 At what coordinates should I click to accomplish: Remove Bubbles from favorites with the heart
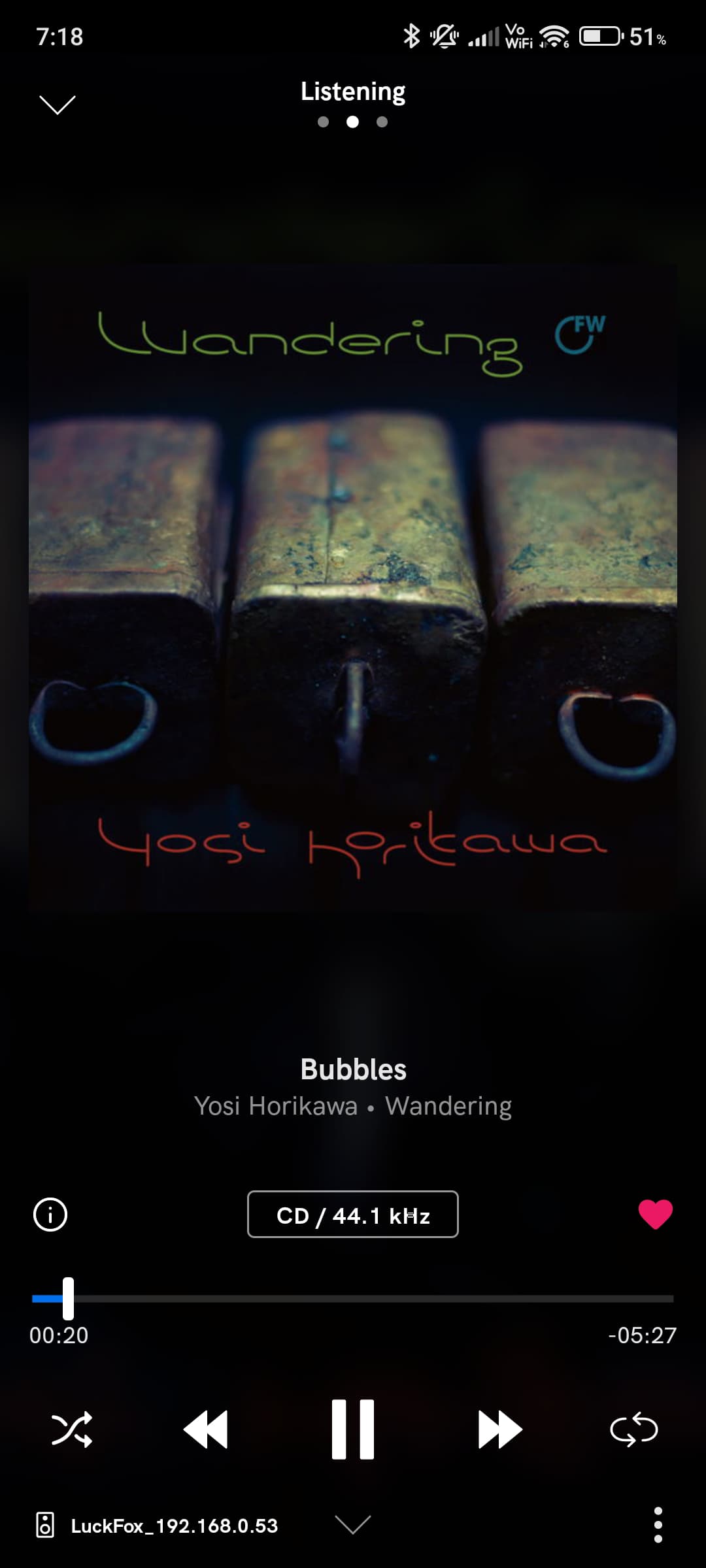tap(655, 1215)
